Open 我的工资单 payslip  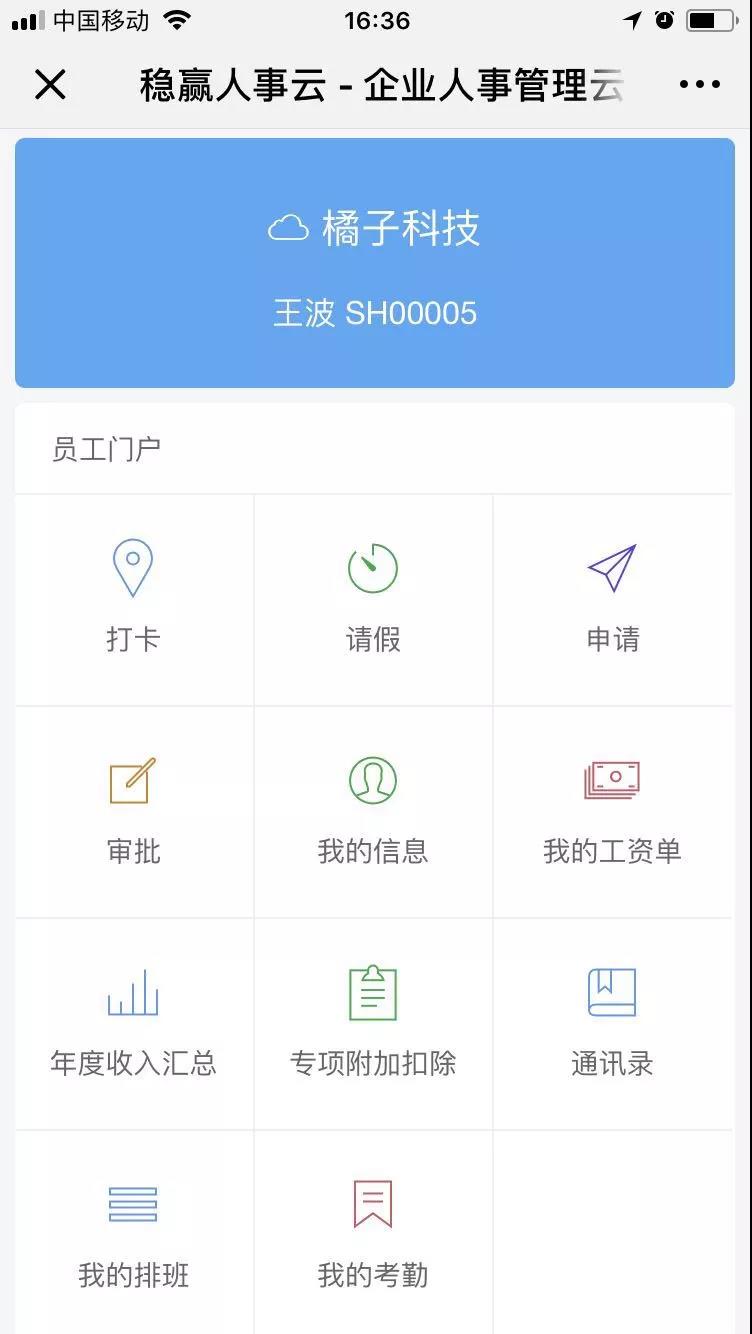612,810
